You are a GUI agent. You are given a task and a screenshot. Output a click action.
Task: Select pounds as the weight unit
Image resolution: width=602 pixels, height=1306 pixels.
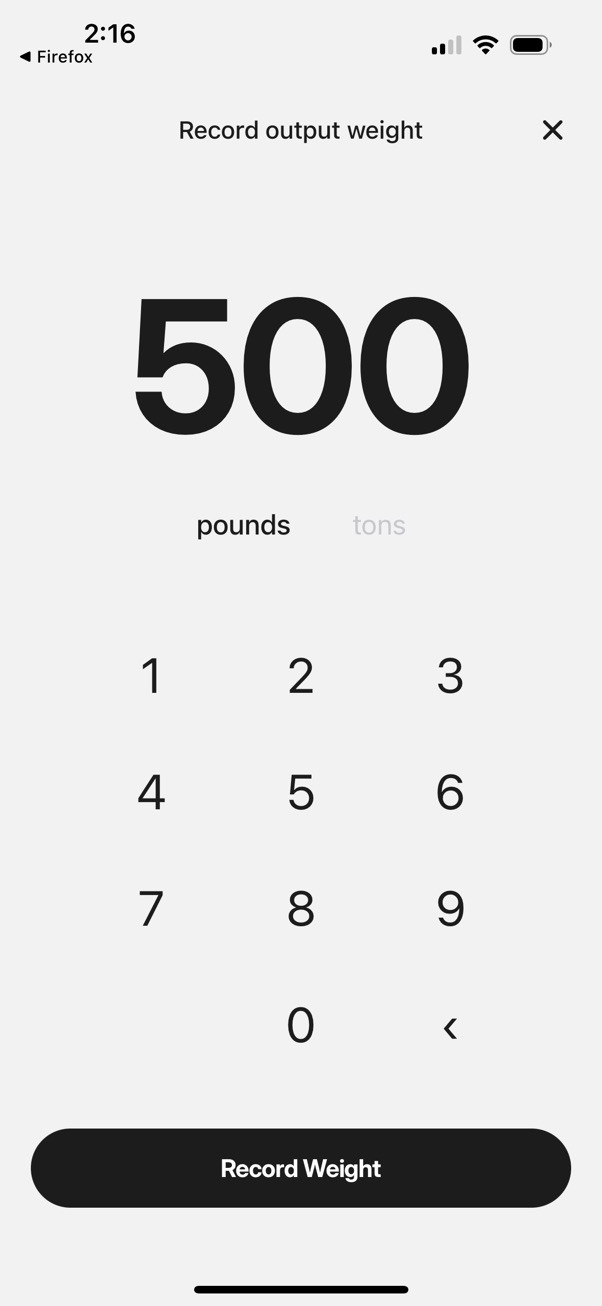point(243,525)
